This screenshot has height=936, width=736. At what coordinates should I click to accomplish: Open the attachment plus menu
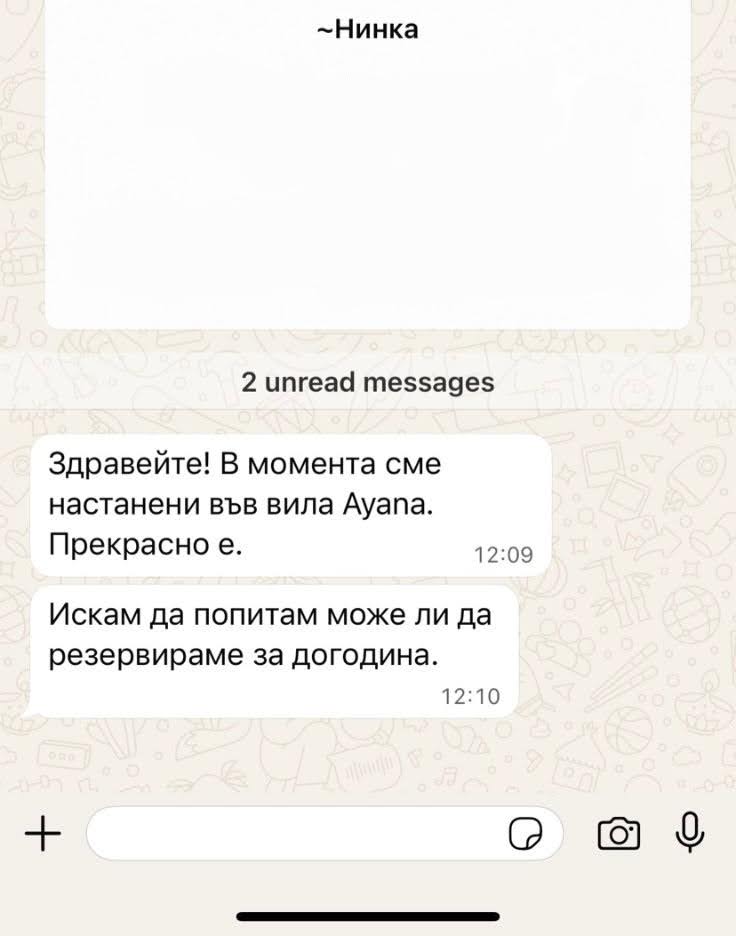tap(42, 832)
